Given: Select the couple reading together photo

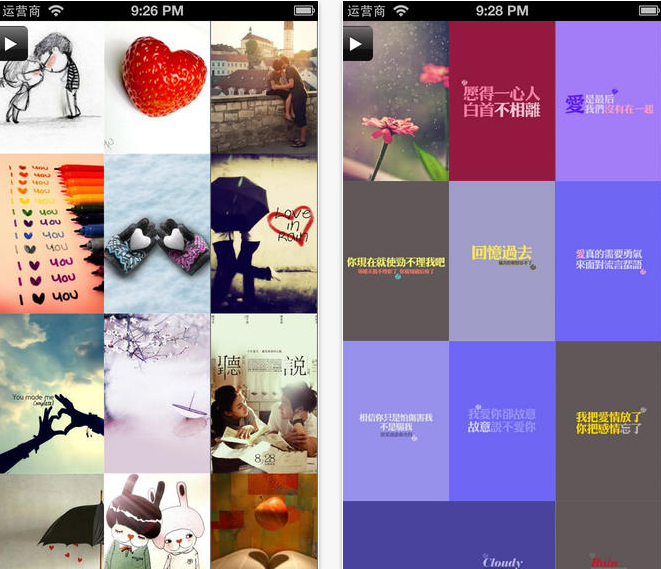Looking at the screenshot, I should (264, 393).
